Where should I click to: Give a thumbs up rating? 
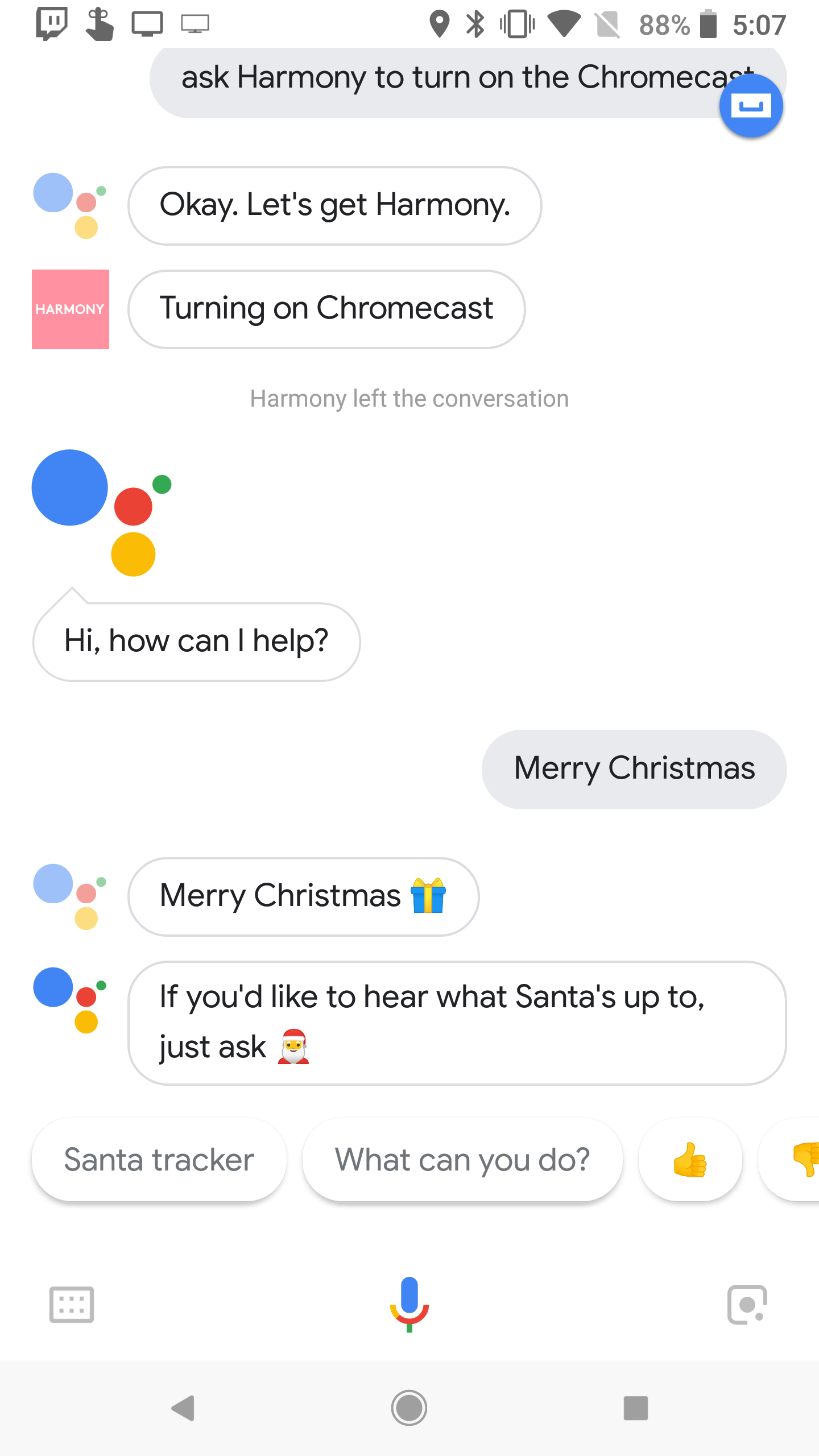[x=689, y=1159]
